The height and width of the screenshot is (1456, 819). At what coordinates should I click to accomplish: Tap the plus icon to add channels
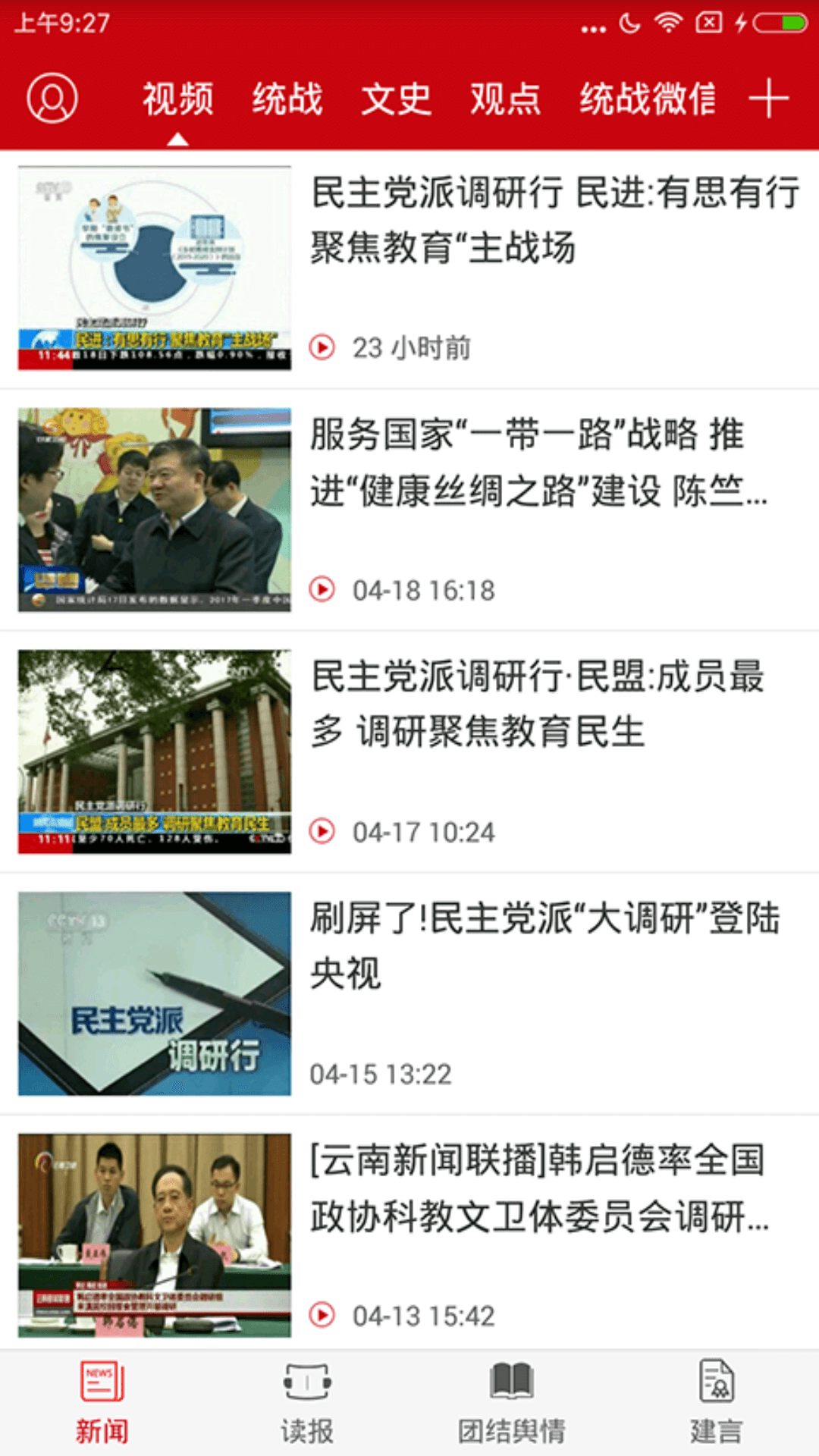click(x=768, y=98)
